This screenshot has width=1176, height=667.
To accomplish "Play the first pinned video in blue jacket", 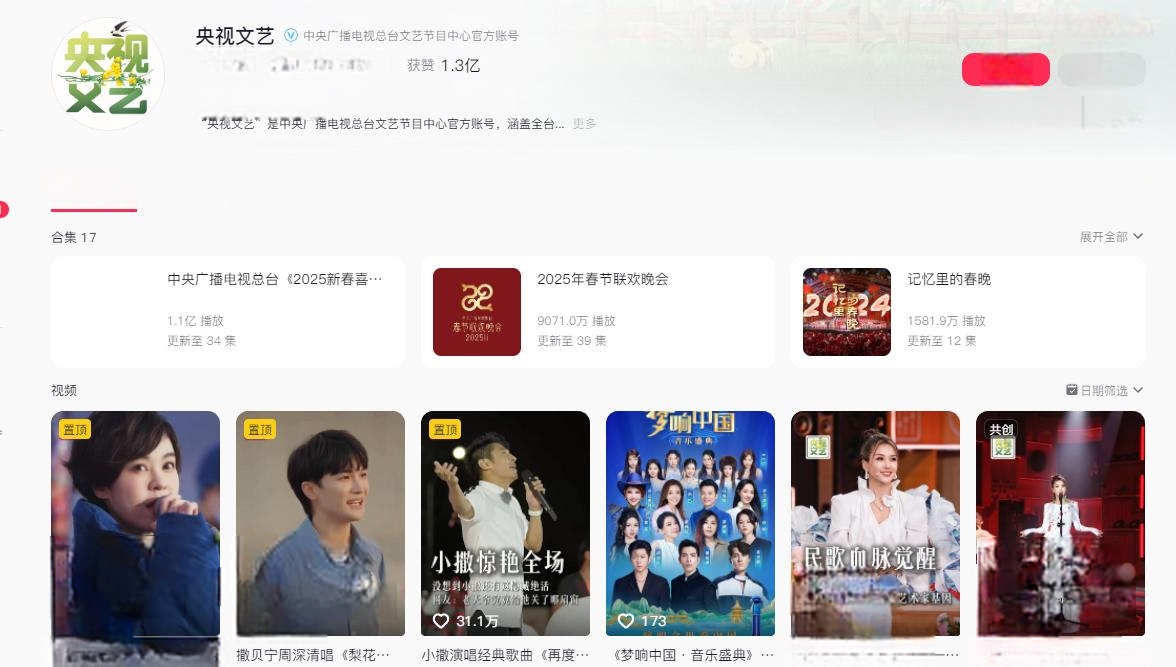I will pos(135,523).
